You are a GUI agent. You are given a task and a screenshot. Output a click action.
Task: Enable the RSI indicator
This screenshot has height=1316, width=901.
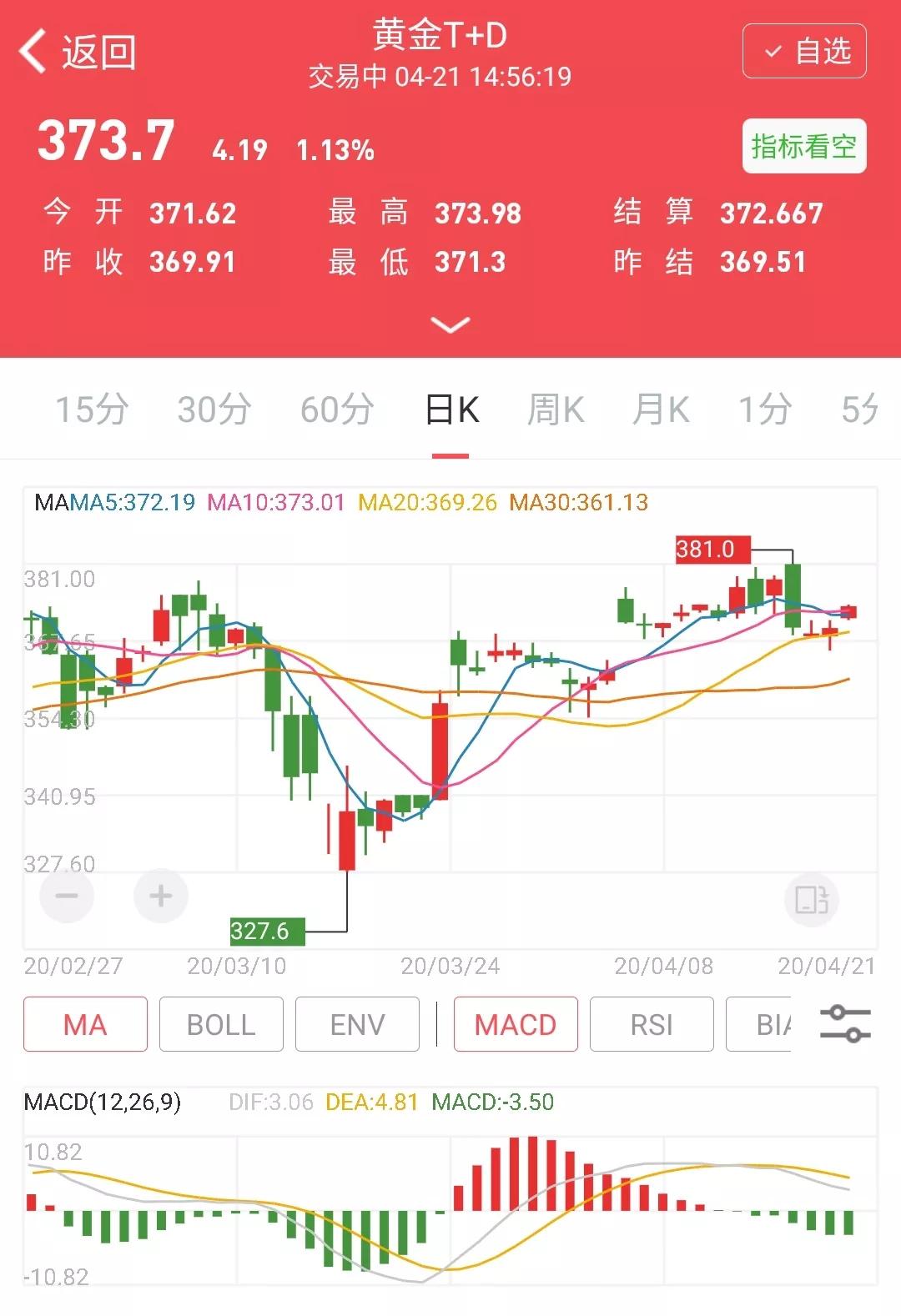pyautogui.click(x=652, y=1025)
